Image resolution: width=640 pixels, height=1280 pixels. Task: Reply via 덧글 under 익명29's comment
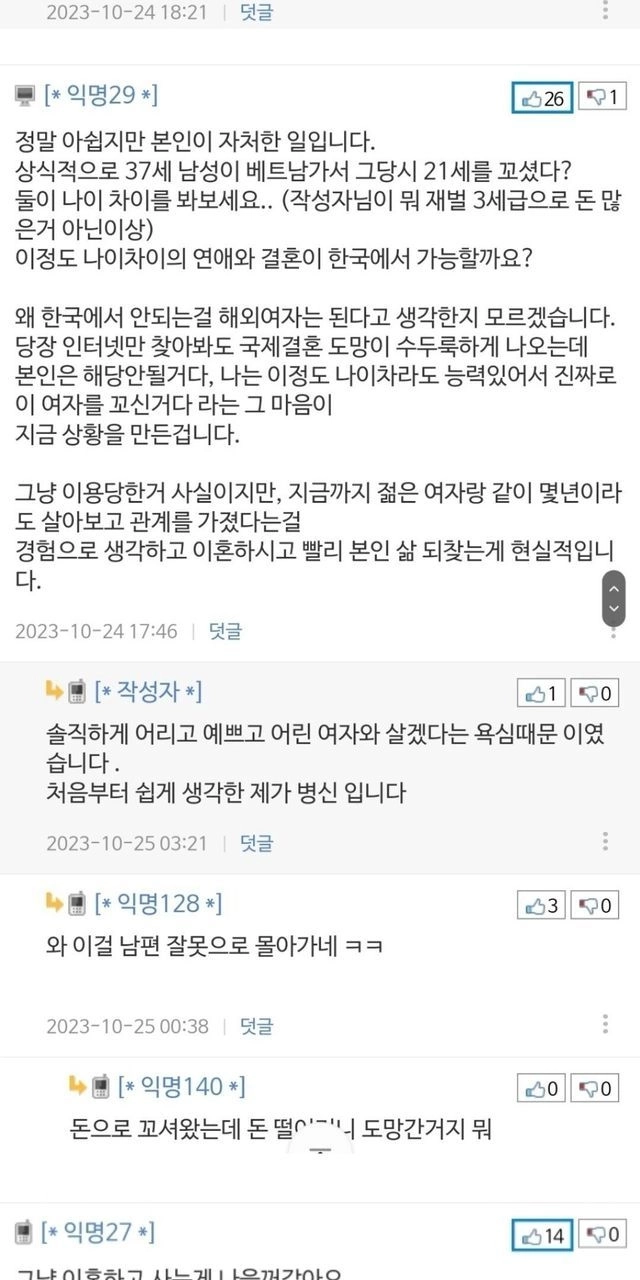(x=225, y=631)
